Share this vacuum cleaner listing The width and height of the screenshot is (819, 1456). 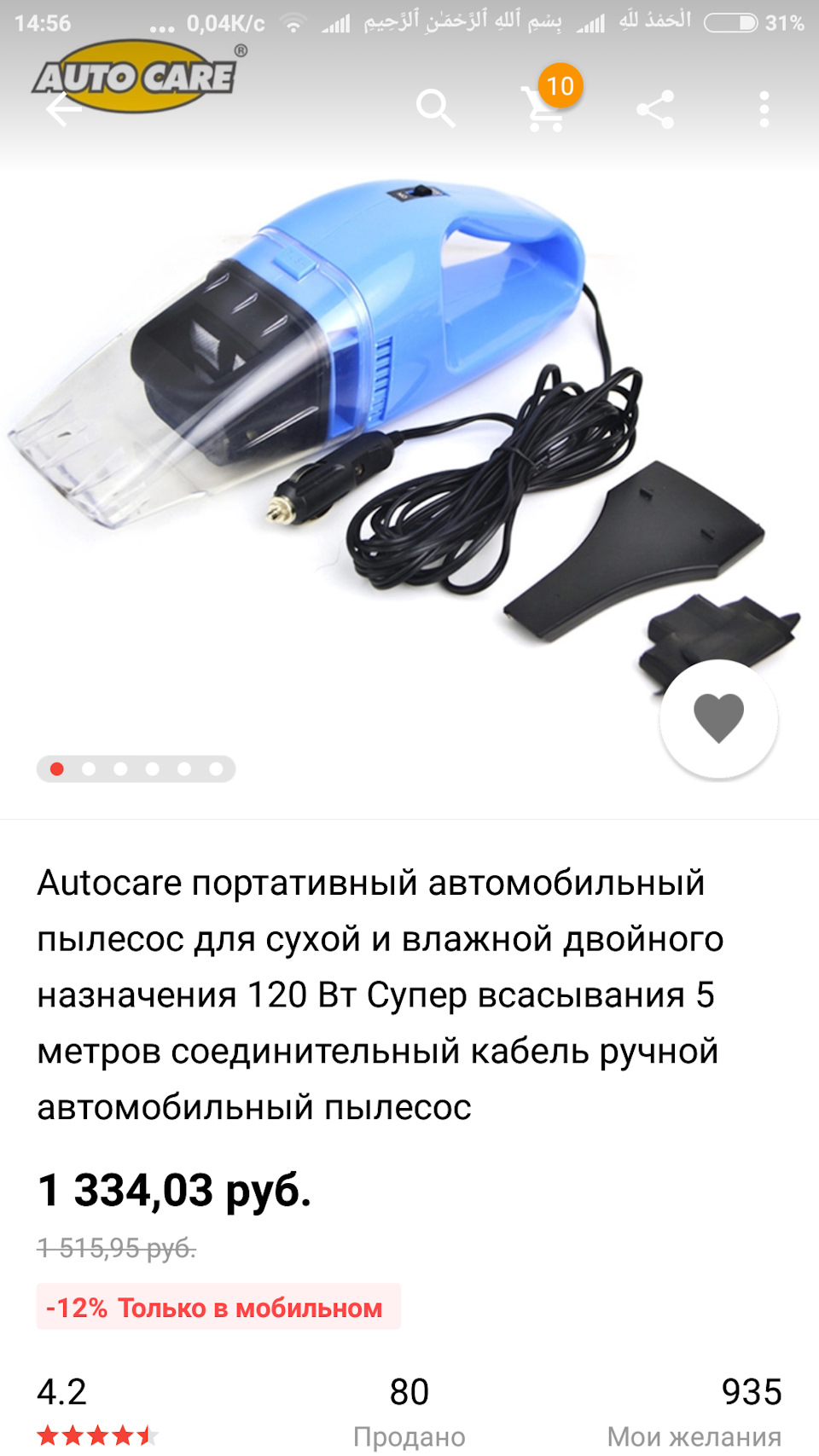(x=655, y=109)
